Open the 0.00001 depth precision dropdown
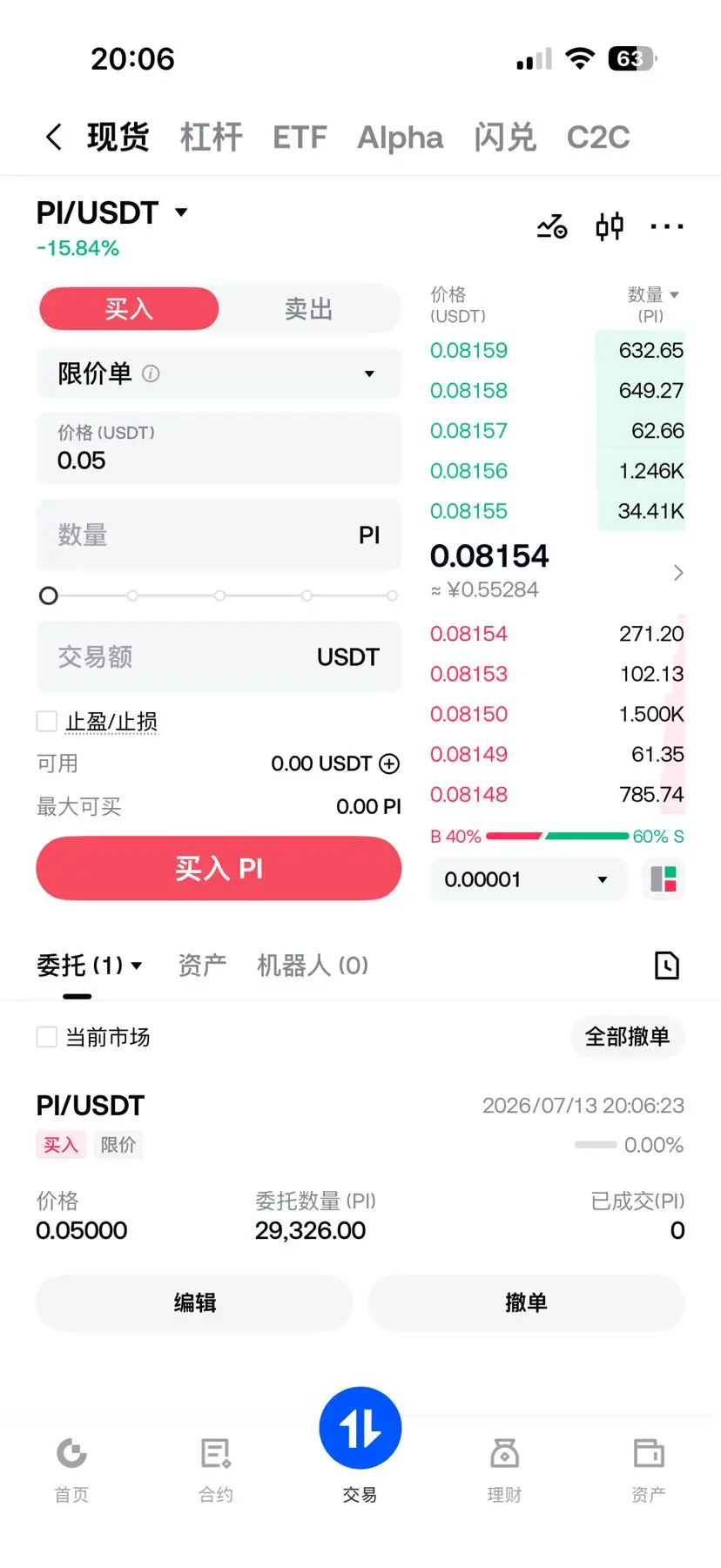Image resolution: width=721 pixels, height=1568 pixels. 529,879
